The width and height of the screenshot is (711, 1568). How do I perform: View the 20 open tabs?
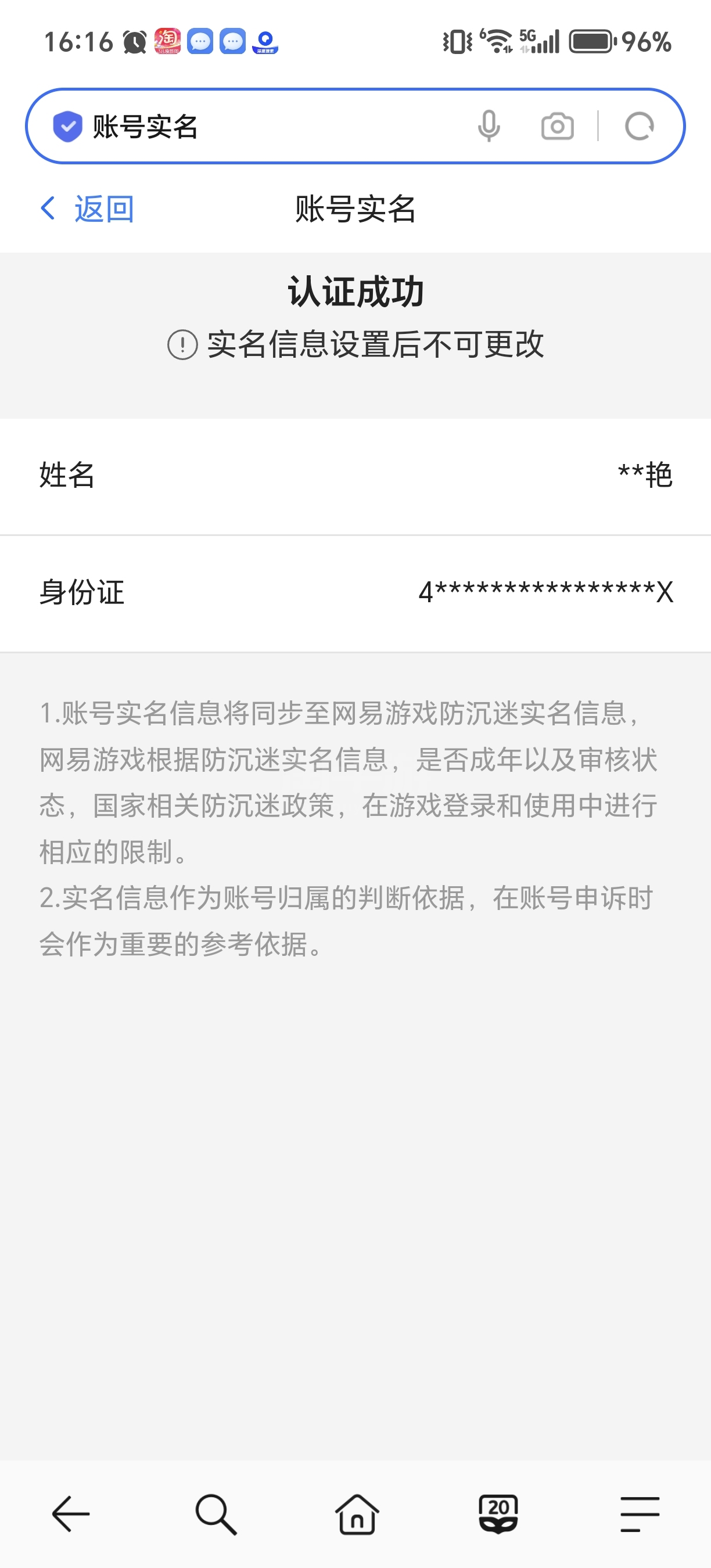(x=498, y=1514)
